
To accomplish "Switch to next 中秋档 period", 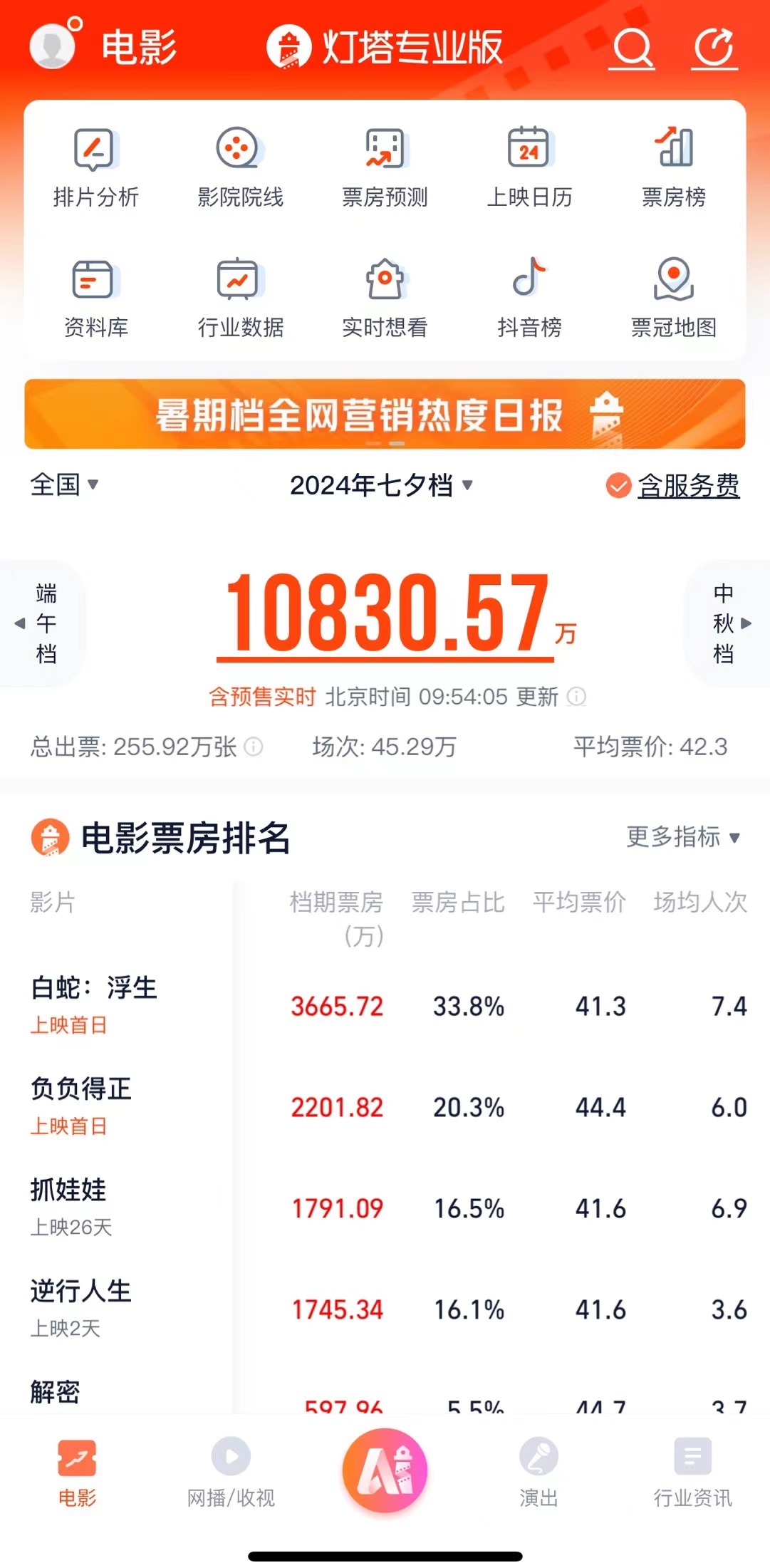I will (x=728, y=623).
